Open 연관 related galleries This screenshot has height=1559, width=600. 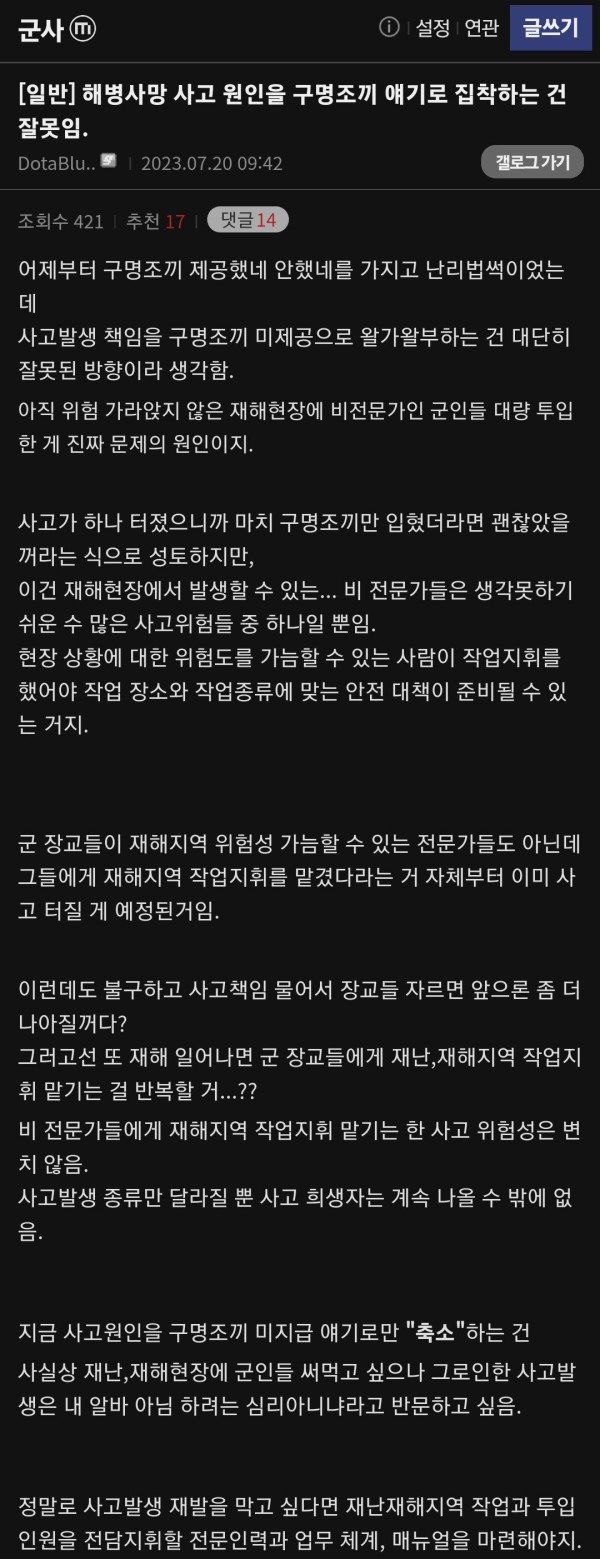tap(481, 28)
